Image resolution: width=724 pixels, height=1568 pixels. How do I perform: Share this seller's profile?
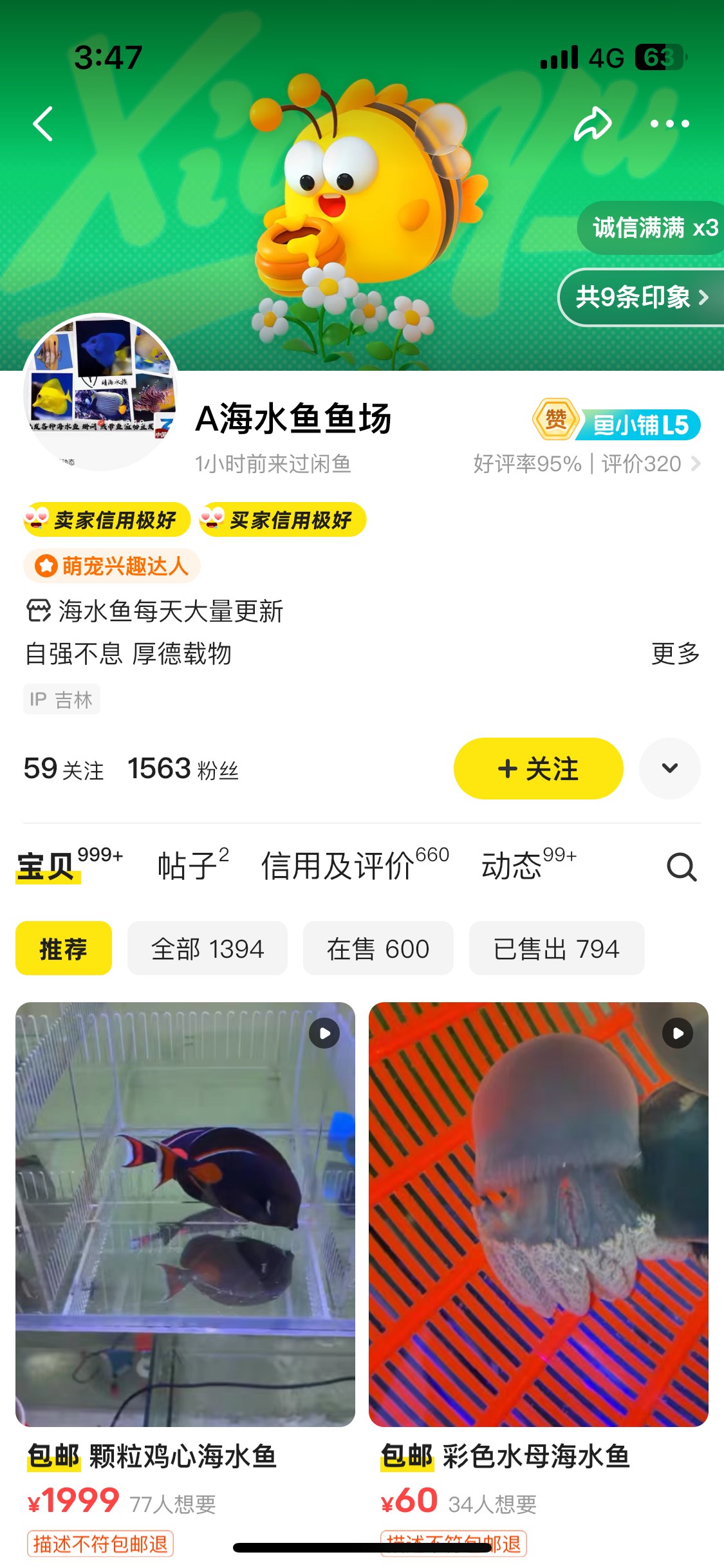pos(592,124)
